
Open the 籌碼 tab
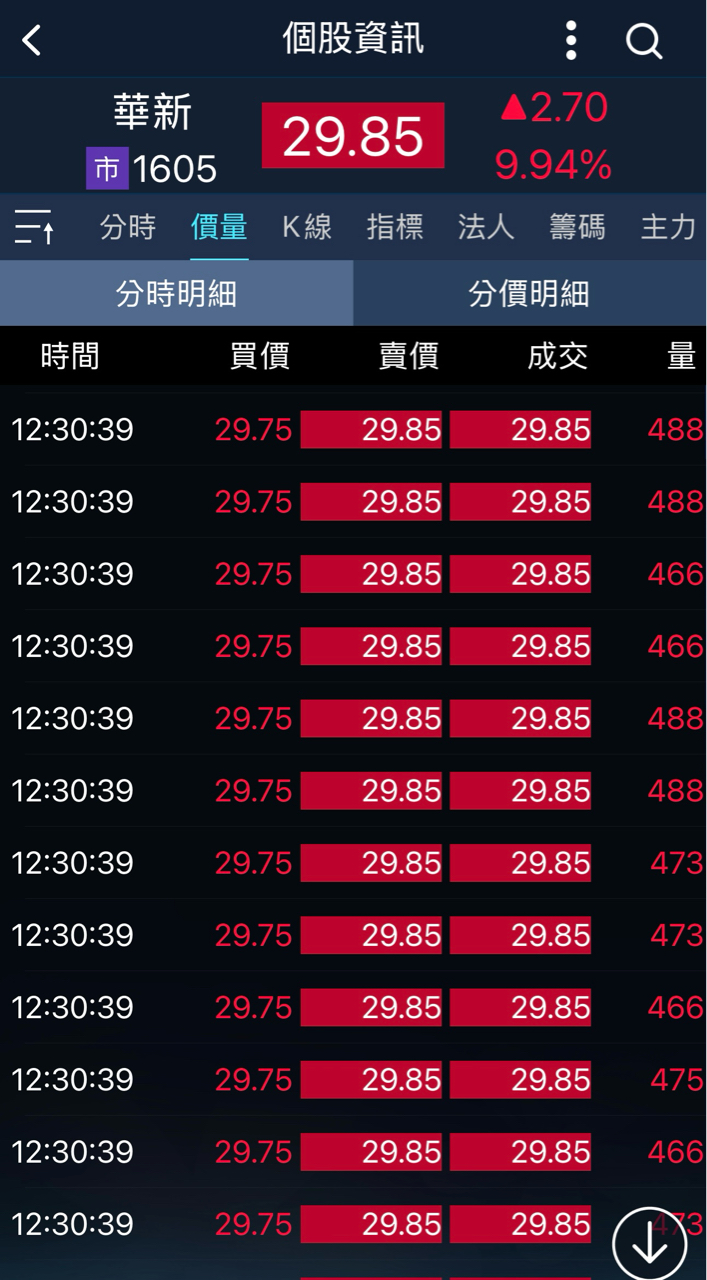point(577,227)
